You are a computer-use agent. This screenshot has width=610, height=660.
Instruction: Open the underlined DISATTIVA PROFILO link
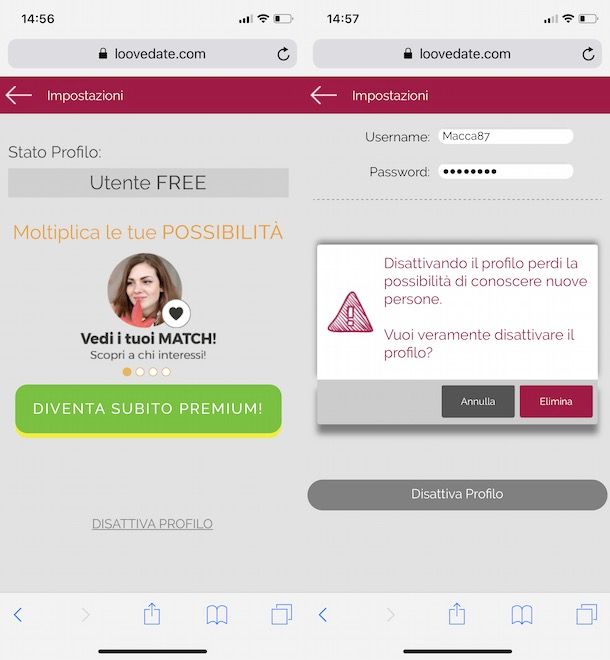tap(152, 524)
